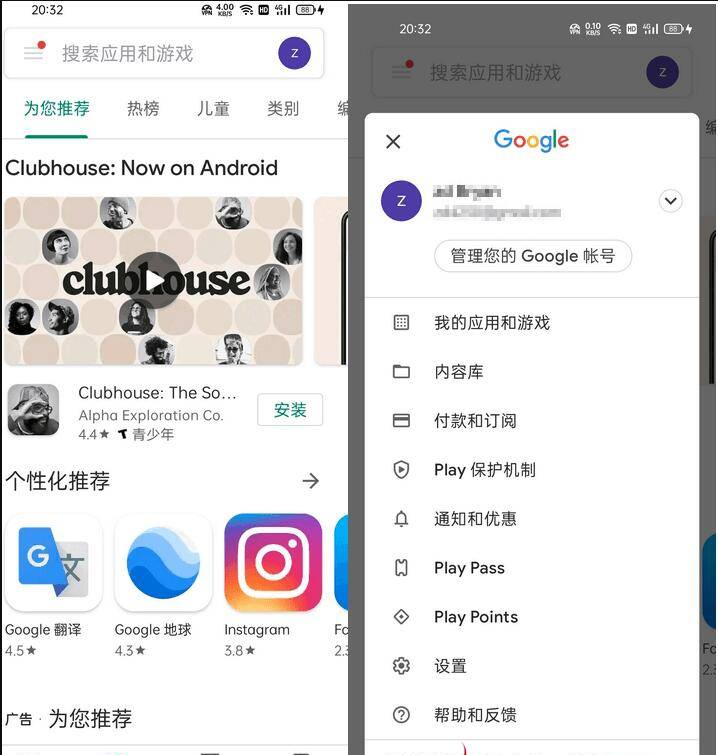Image resolution: width=718 pixels, height=755 pixels.
Task: Open the 个性化推荐 section arrow
Action: click(x=311, y=481)
